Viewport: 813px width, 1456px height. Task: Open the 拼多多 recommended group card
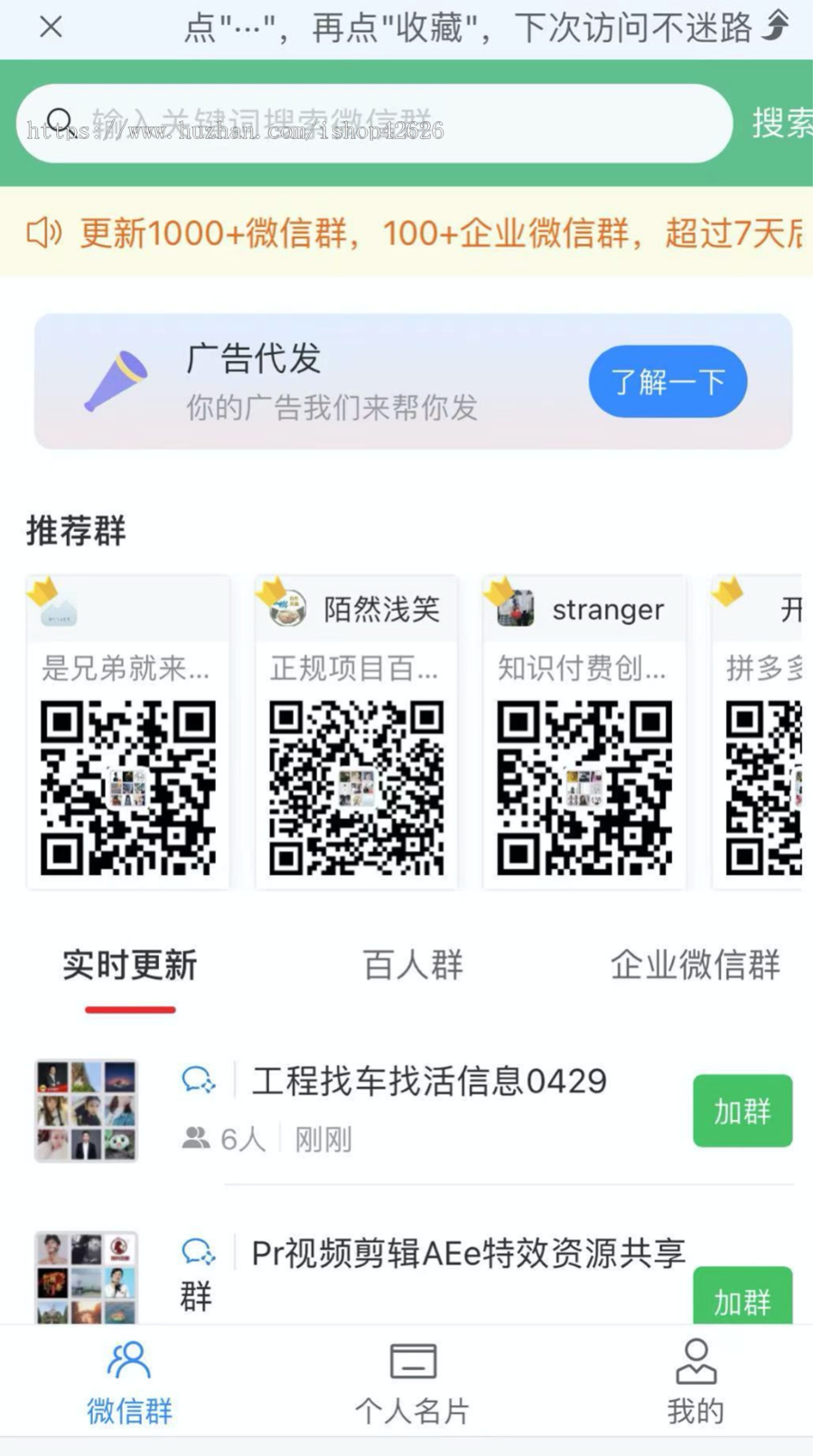(761, 733)
